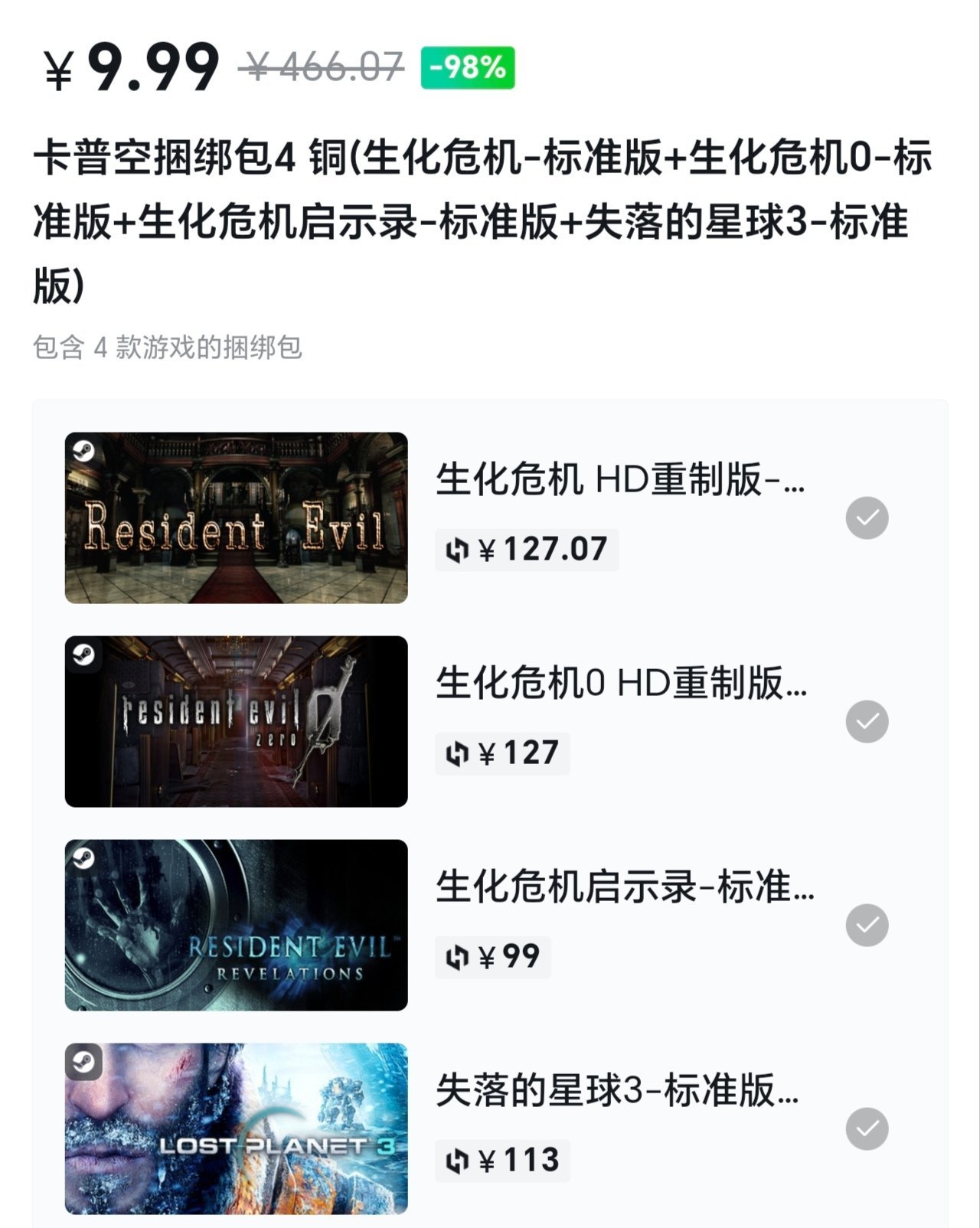This screenshot has height=1228, width=980.
Task: Toggle the checkmark for 生化危机0 HD重制版
Action: [x=867, y=722]
